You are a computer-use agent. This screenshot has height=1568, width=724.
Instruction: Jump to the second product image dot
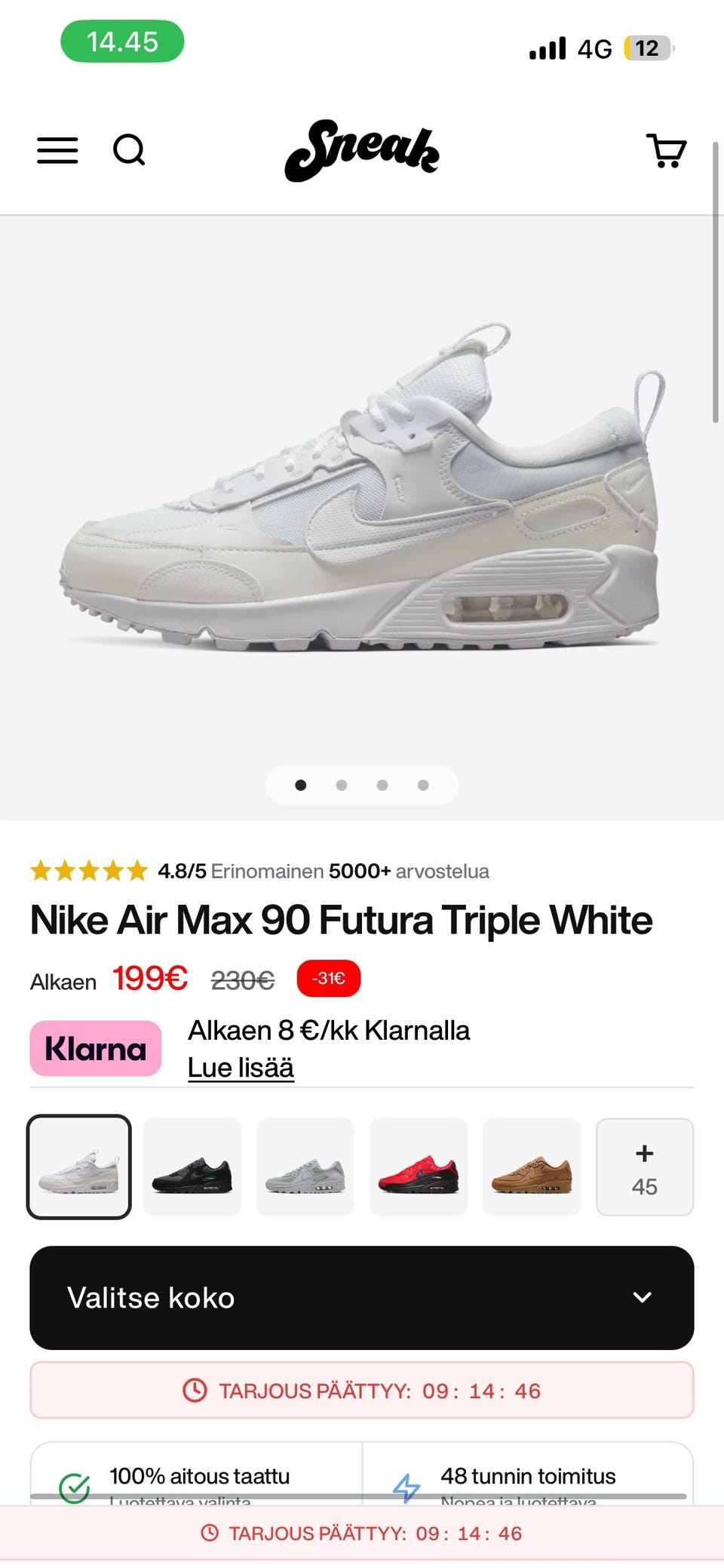pos(342,786)
